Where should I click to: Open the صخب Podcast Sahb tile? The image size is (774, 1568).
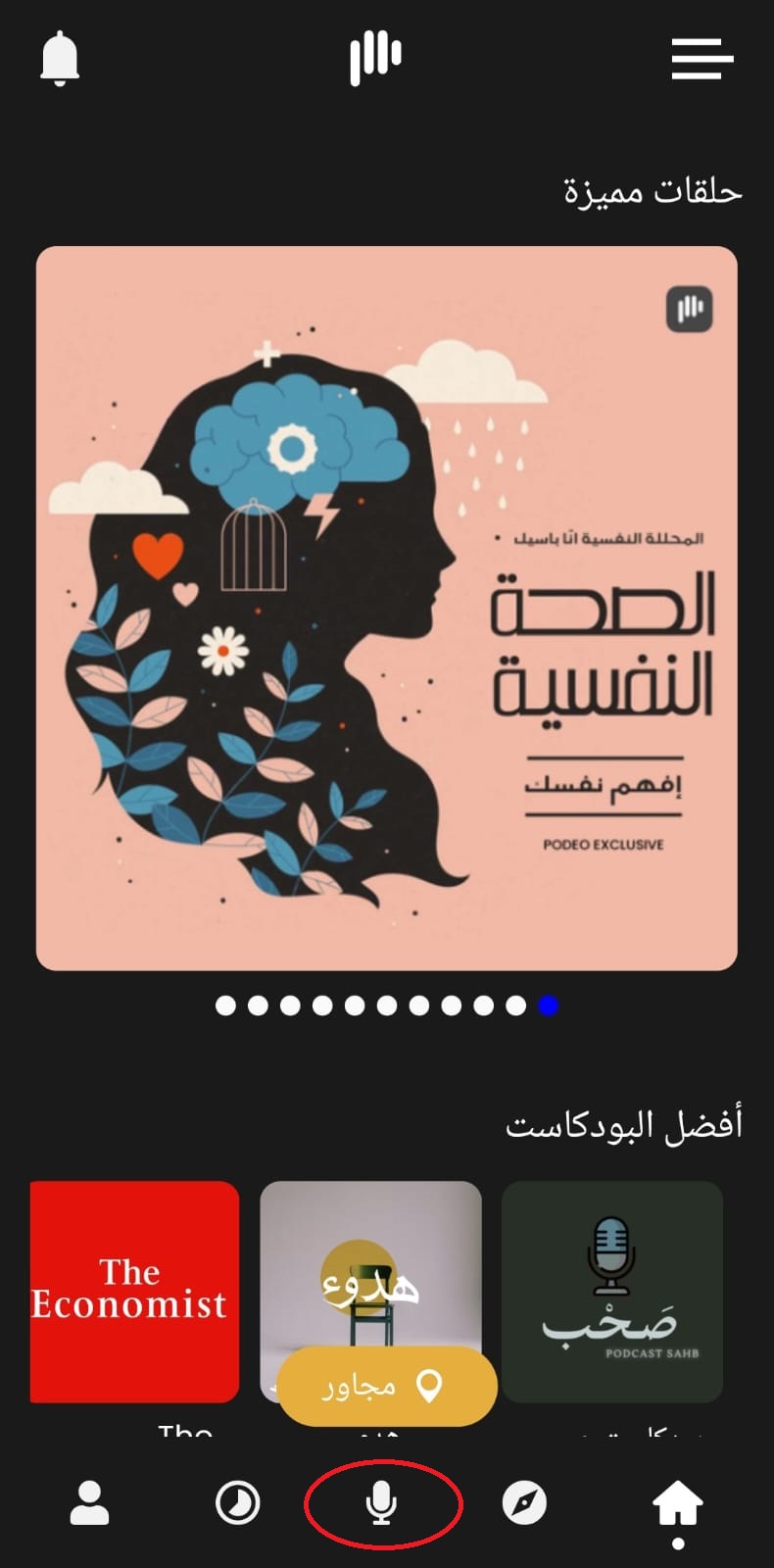pyautogui.click(x=611, y=1290)
